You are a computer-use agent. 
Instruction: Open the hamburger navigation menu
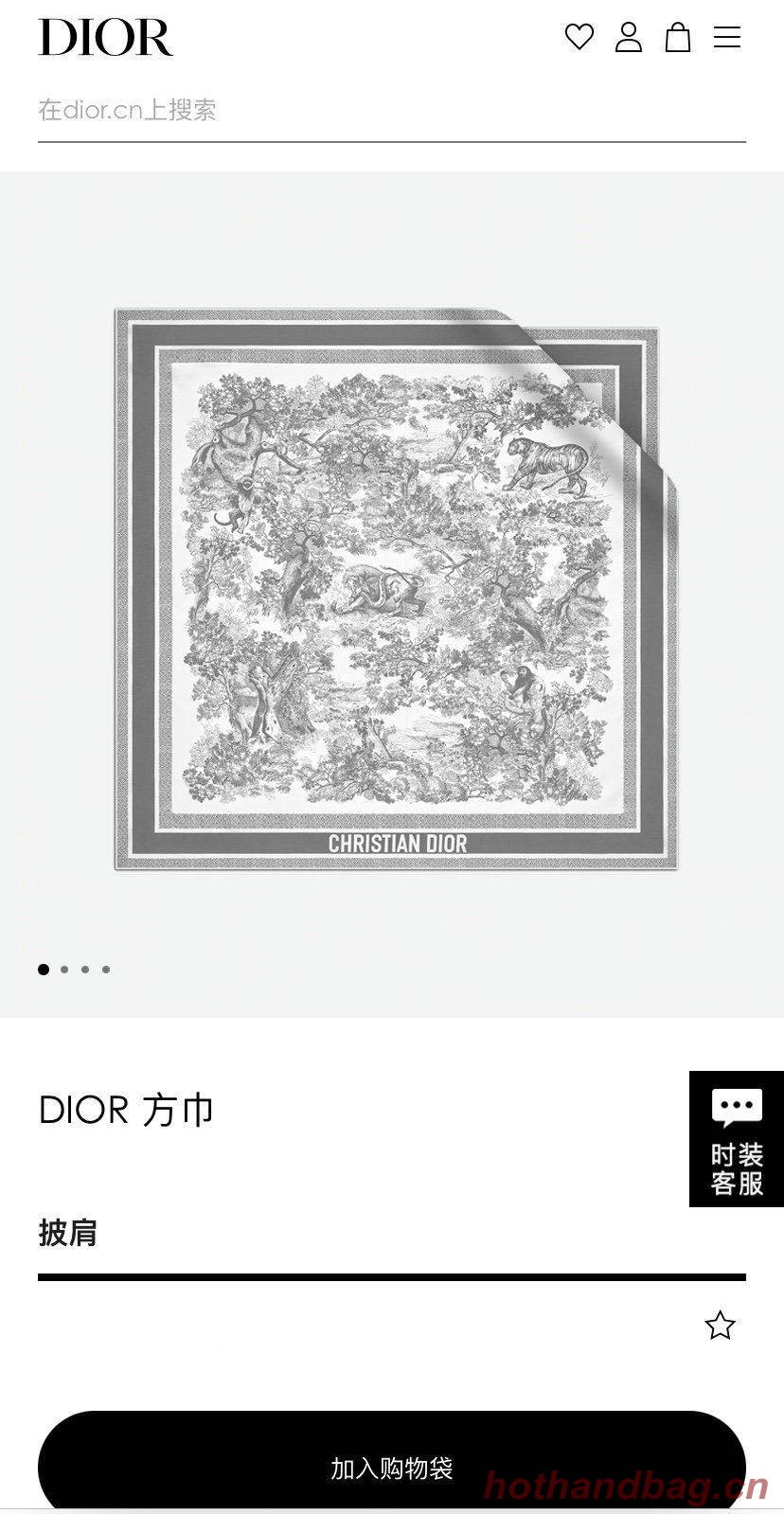pos(727,39)
